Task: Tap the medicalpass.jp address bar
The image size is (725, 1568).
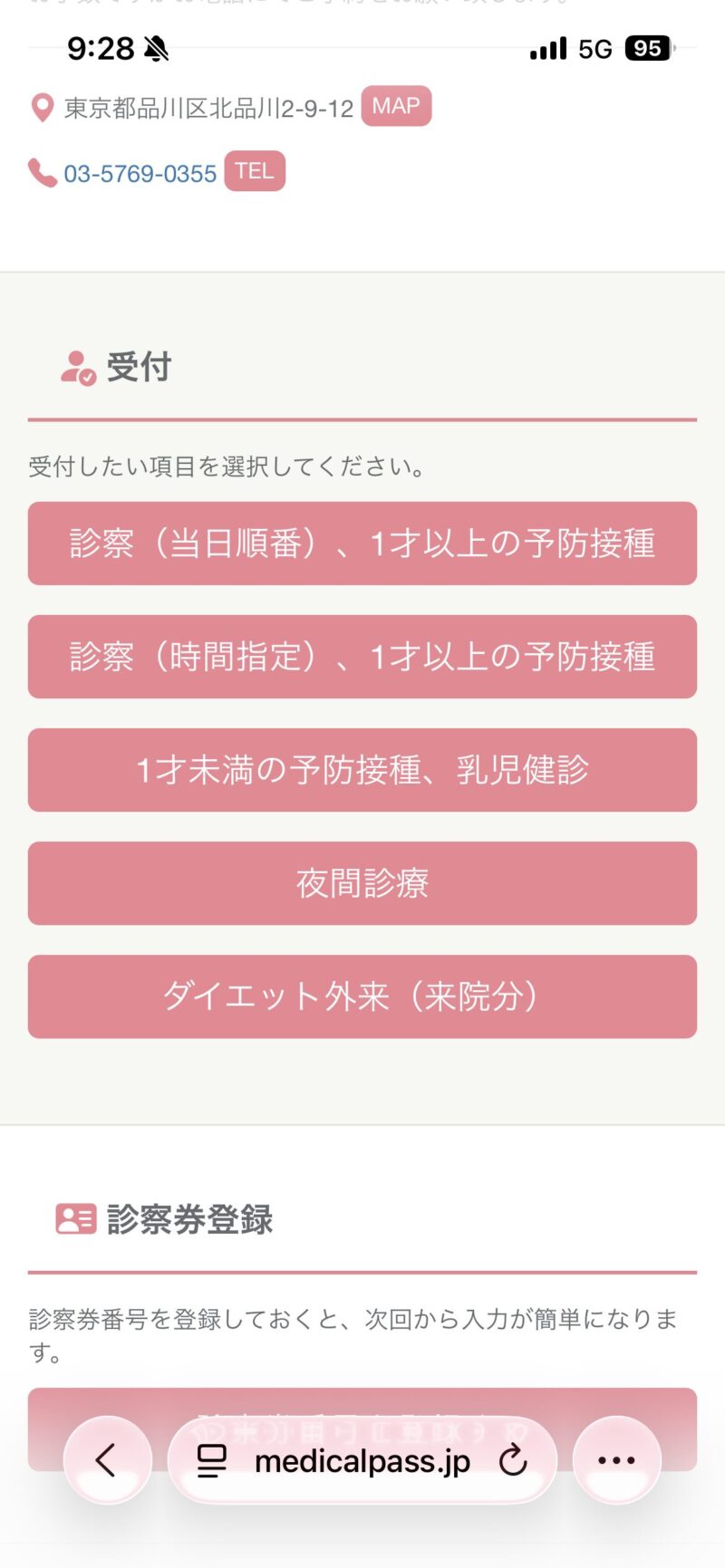Action: [362, 1459]
